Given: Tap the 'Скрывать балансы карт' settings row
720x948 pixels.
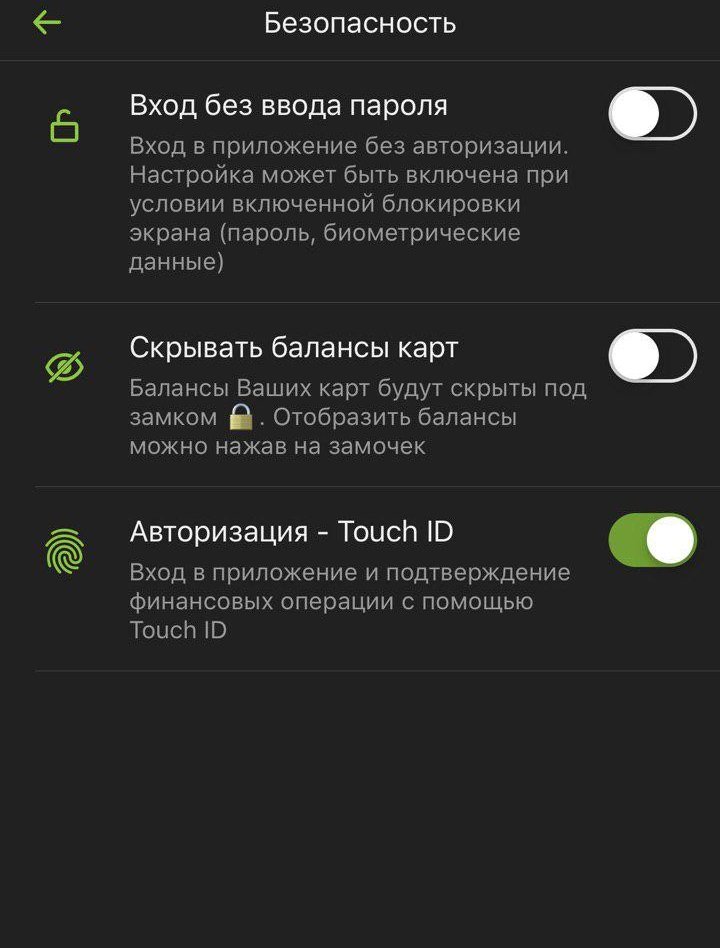Looking at the screenshot, I should click(x=360, y=390).
